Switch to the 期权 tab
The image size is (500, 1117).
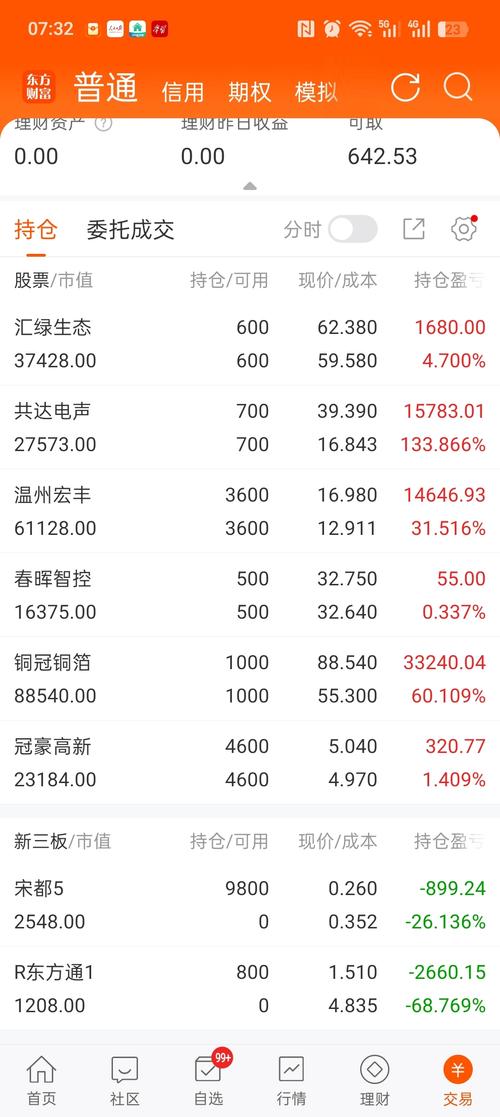(249, 92)
